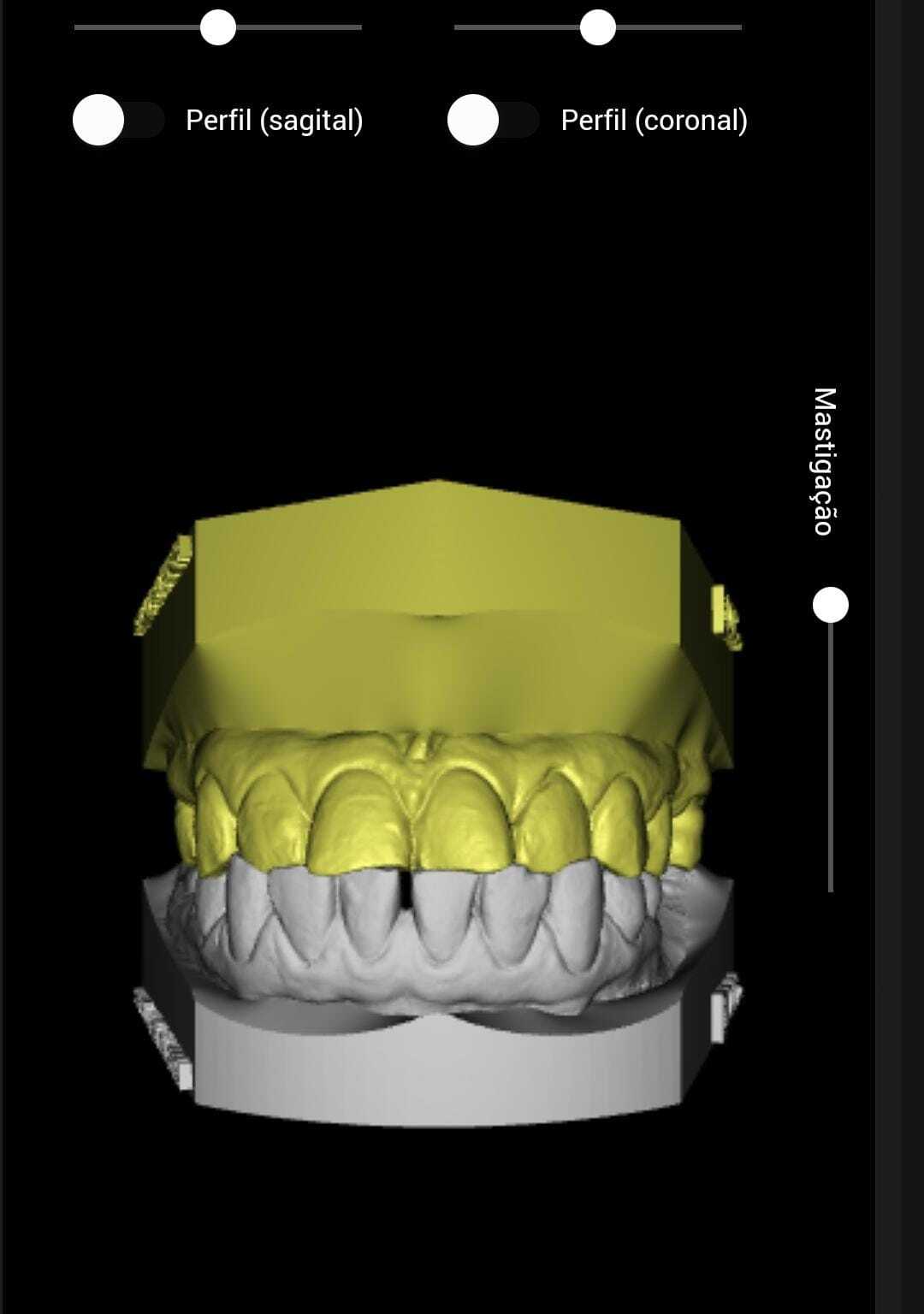Image resolution: width=924 pixels, height=1314 pixels.
Task: Tap the Mastigação vertical slider handle
Action: click(x=830, y=605)
